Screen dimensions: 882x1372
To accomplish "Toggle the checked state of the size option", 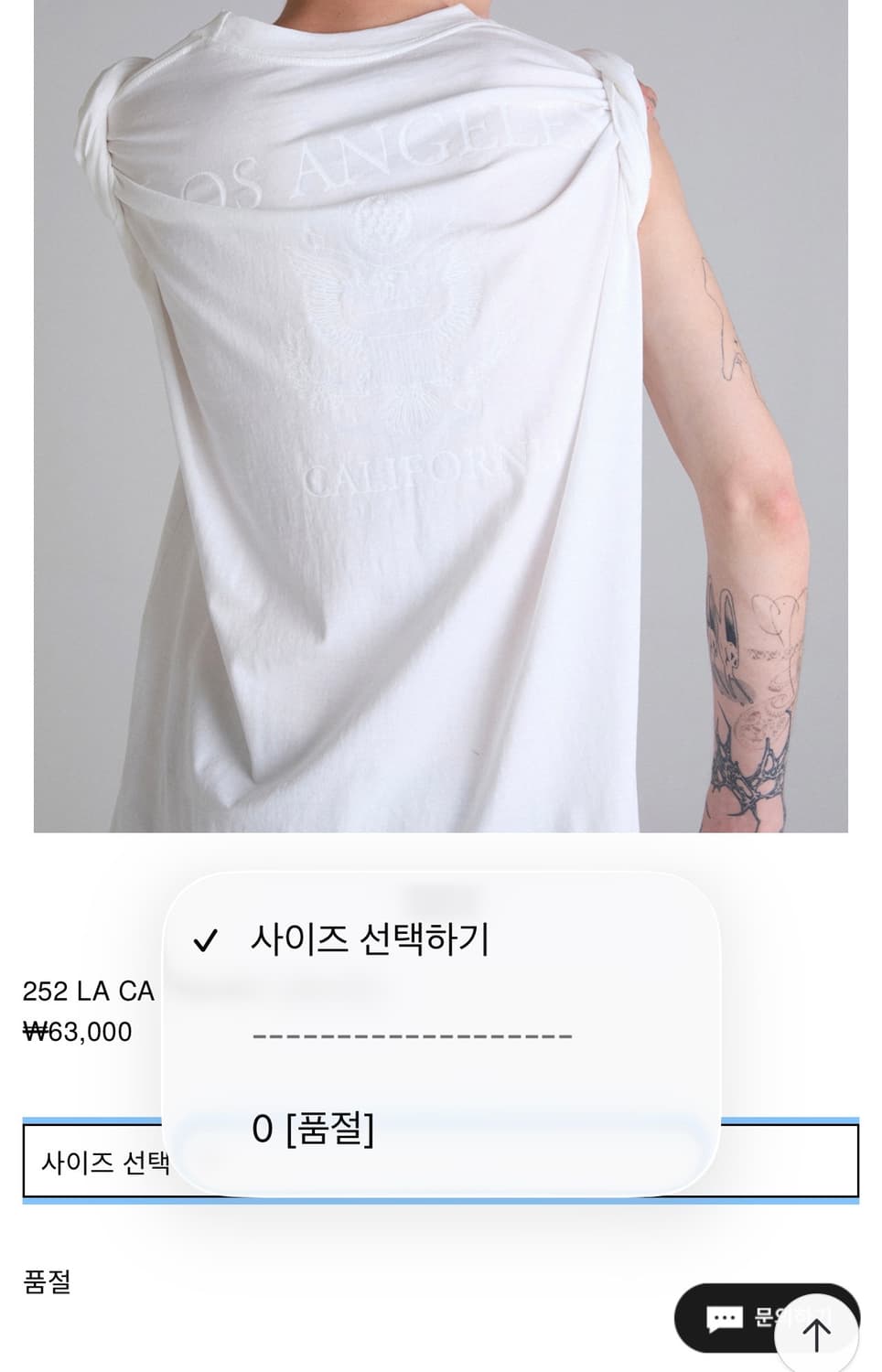I will (207, 938).
